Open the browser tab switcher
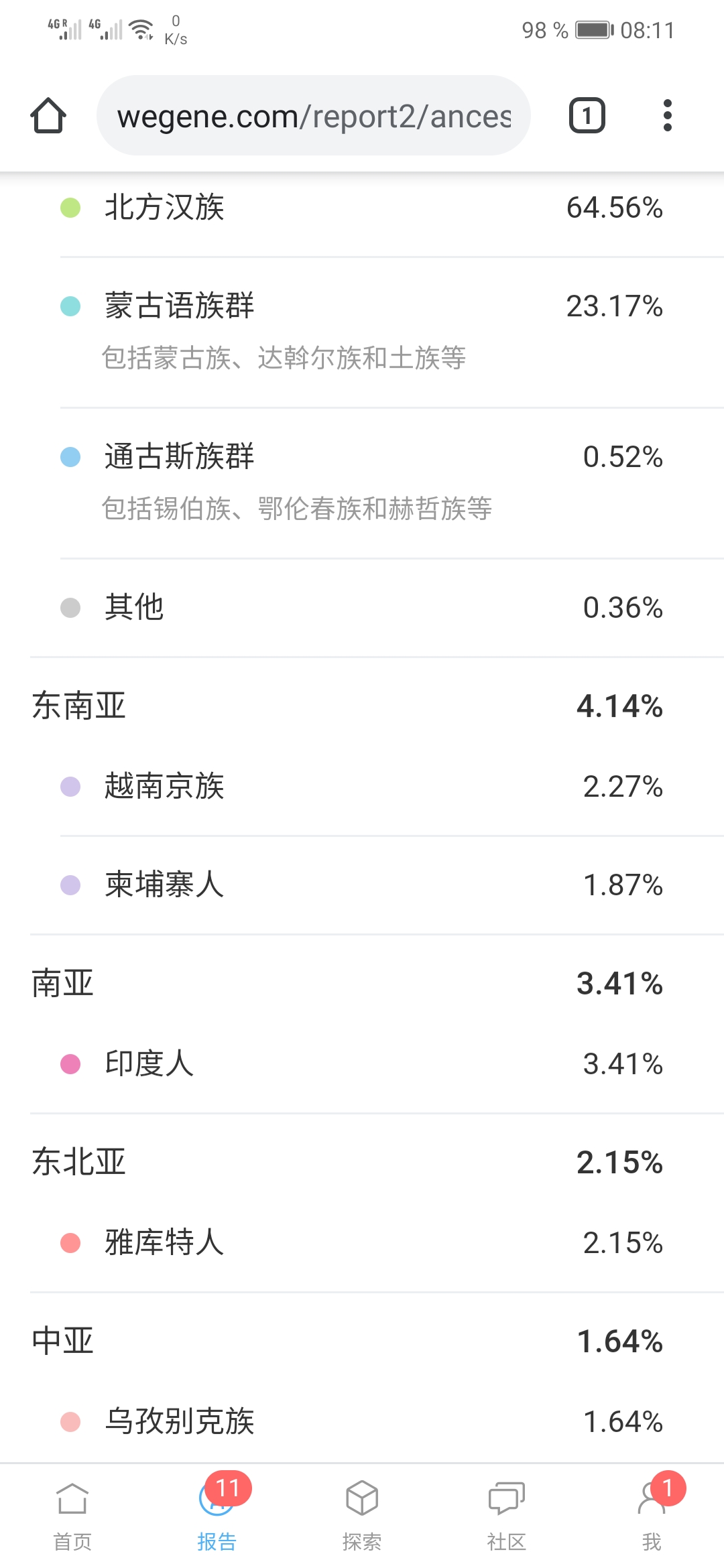 click(587, 115)
